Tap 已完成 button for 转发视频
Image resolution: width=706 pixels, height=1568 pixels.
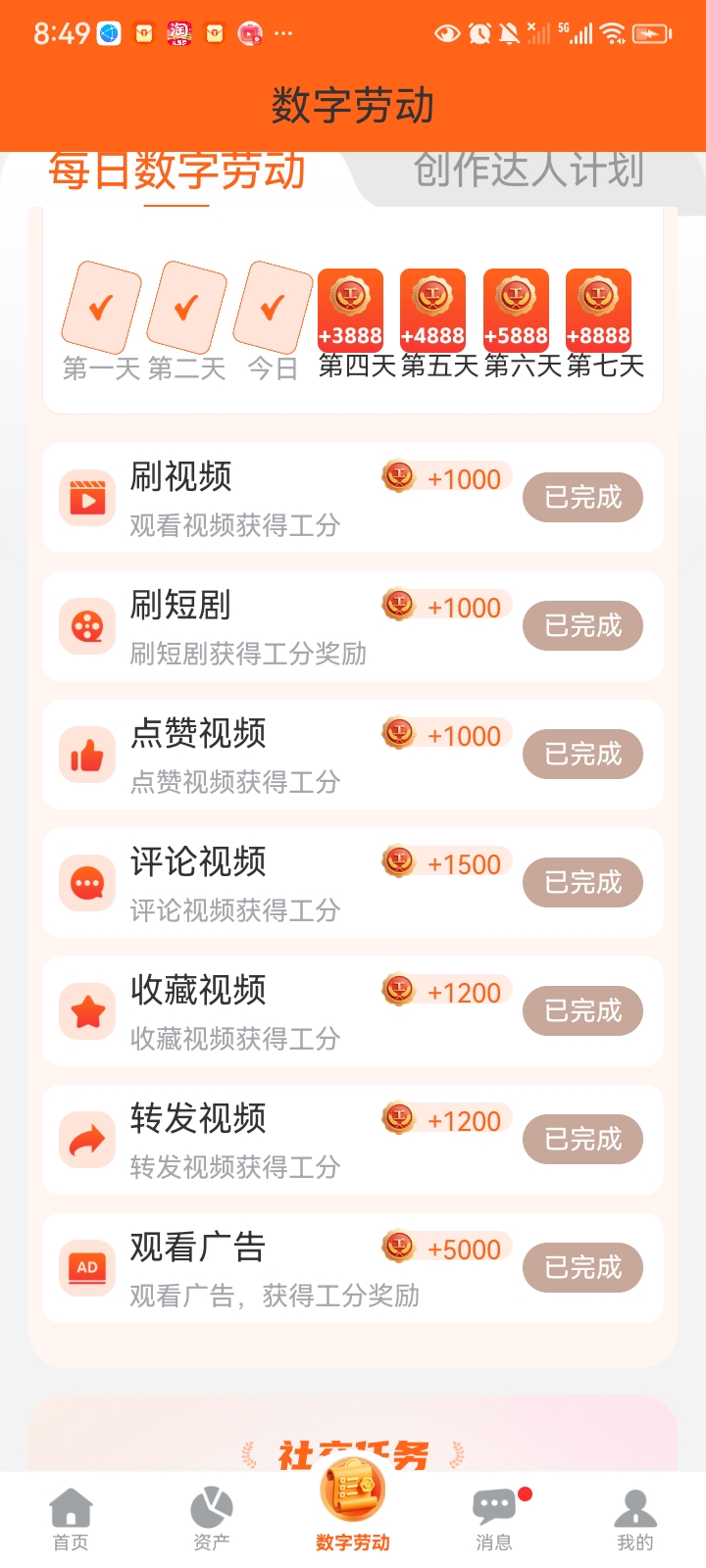click(x=582, y=1140)
